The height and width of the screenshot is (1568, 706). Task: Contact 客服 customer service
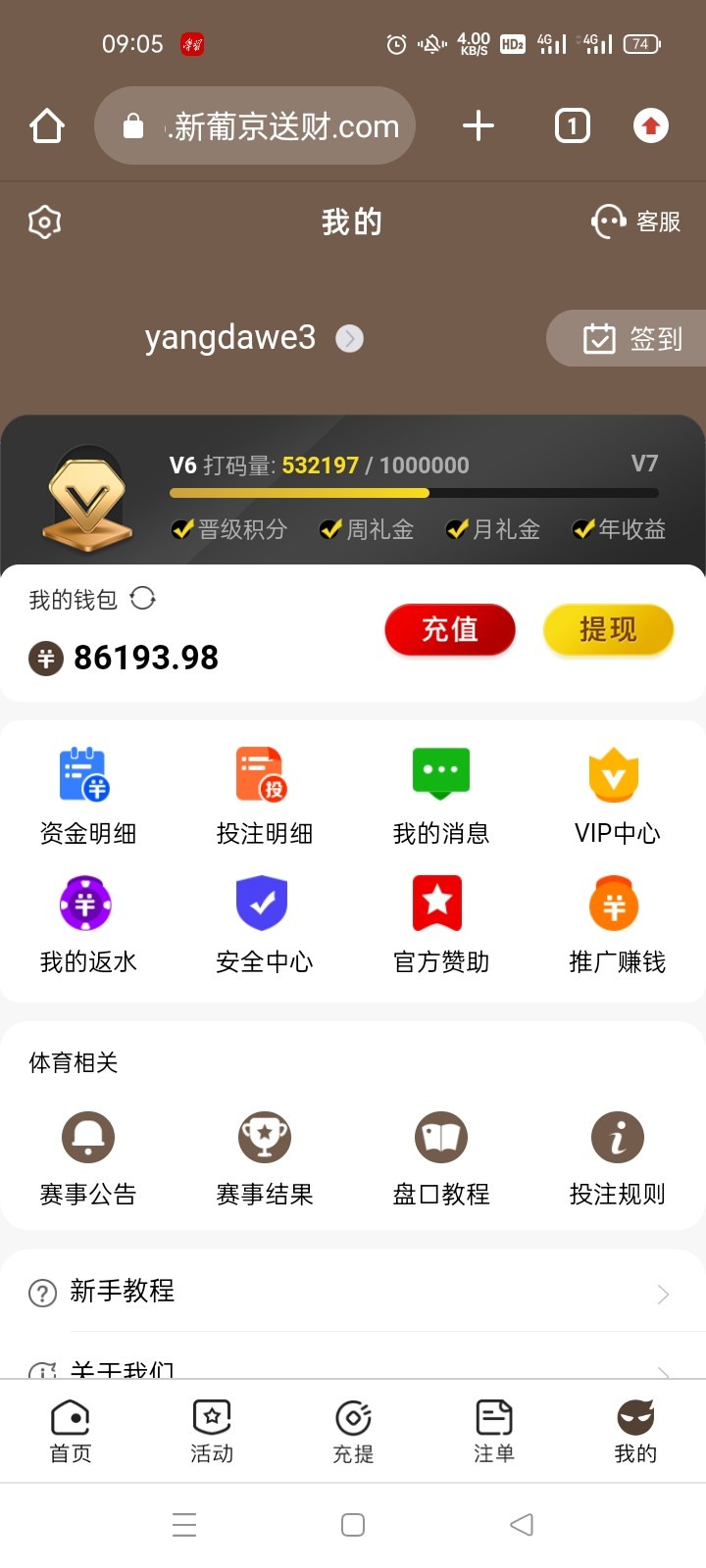[x=635, y=221]
